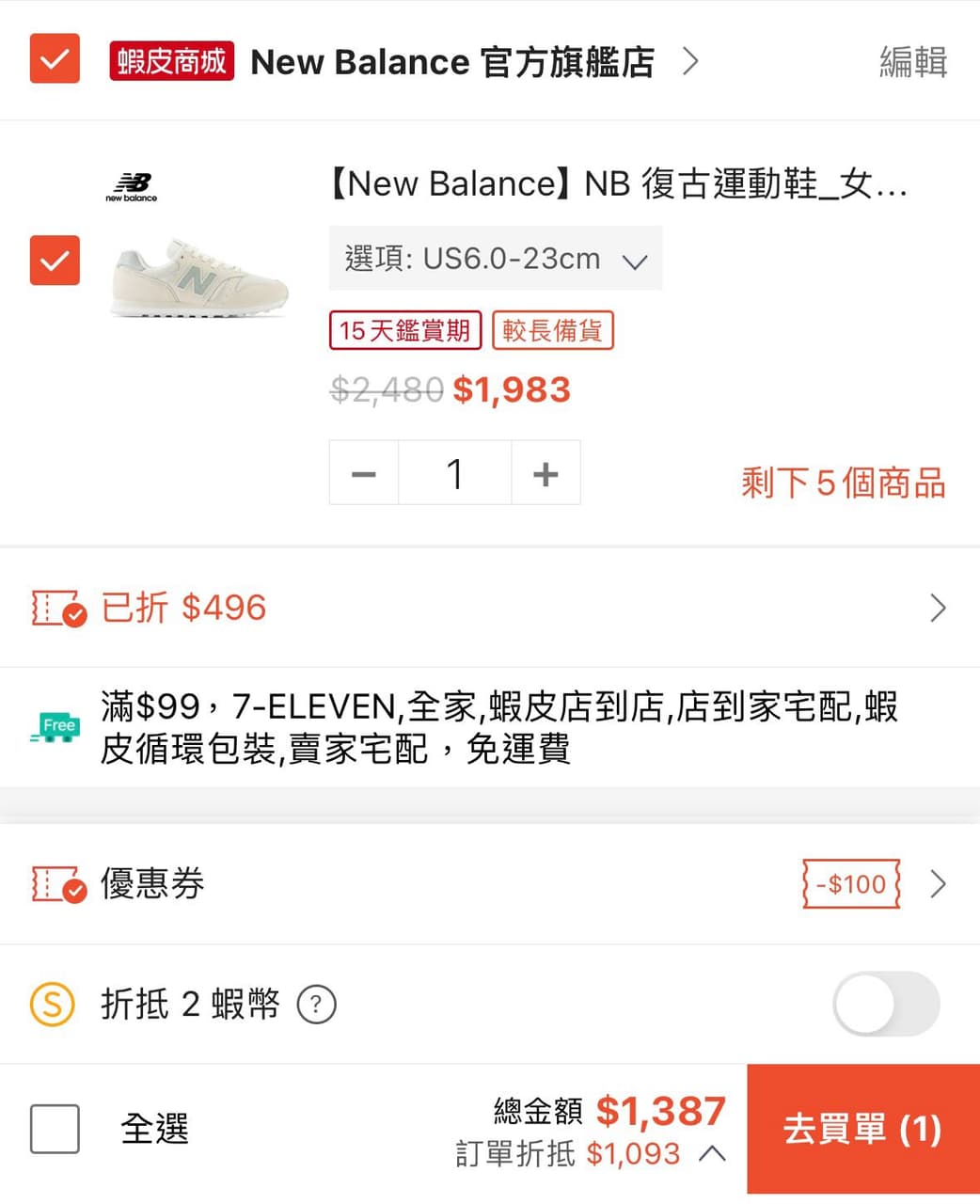Click the 去買單 (1) checkout button
The width and height of the screenshot is (980, 1204).
pyautogui.click(x=861, y=1129)
